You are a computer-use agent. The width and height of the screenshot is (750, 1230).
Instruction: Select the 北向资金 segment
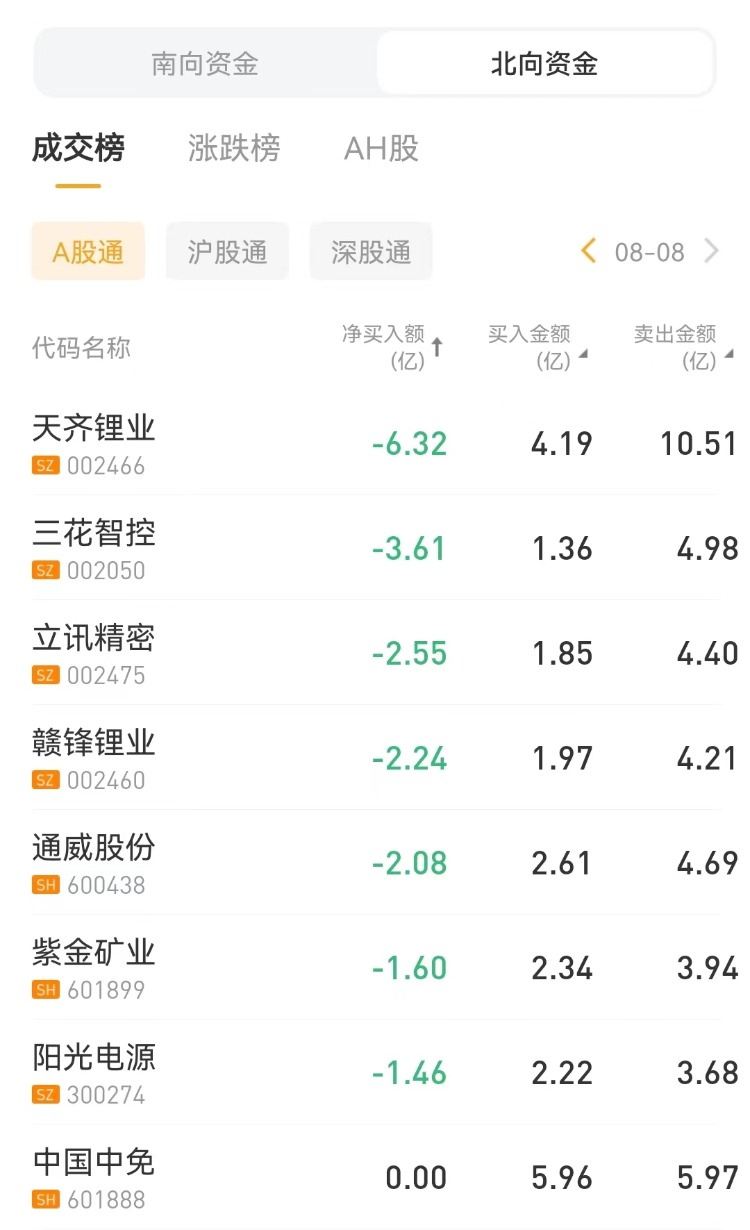544,64
